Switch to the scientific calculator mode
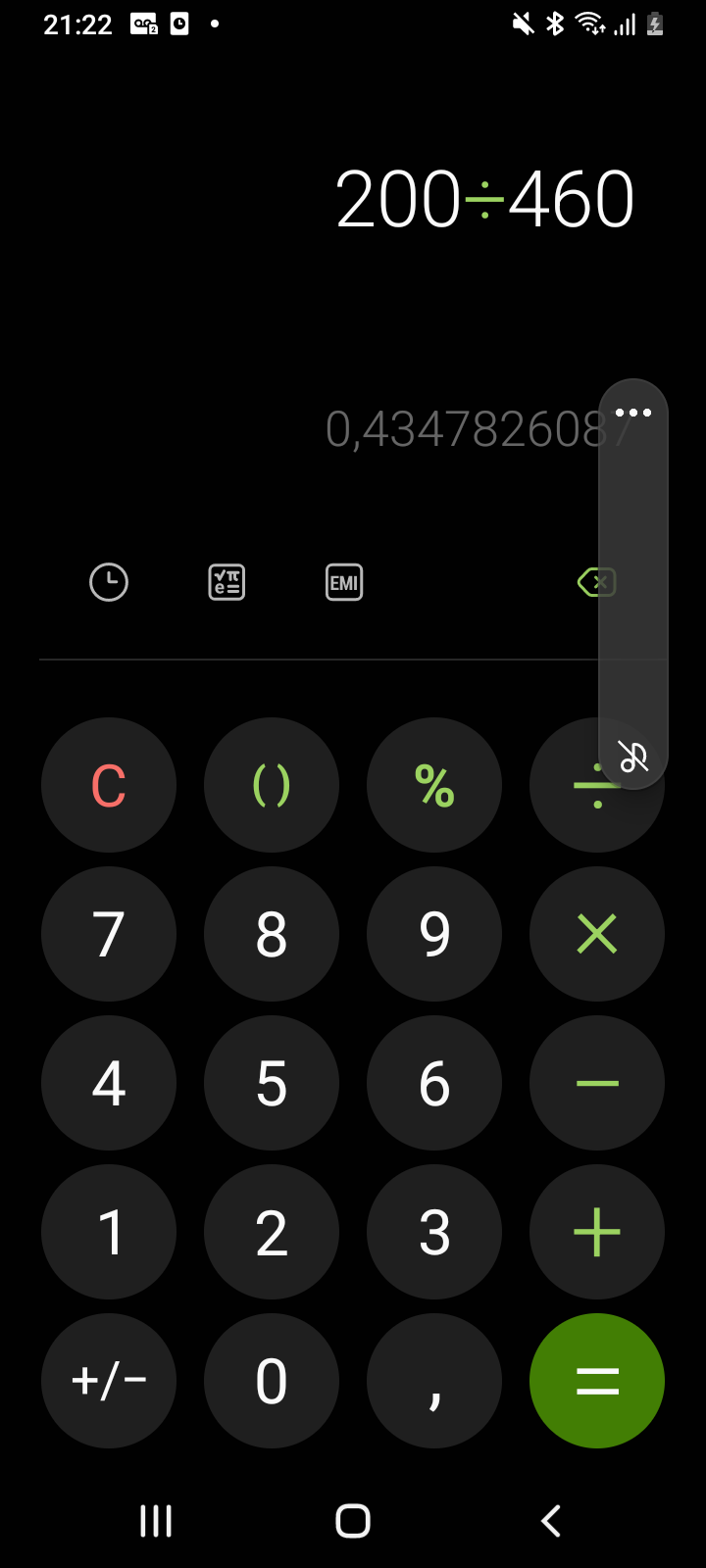This screenshot has height=1568, width=706. coord(227,582)
